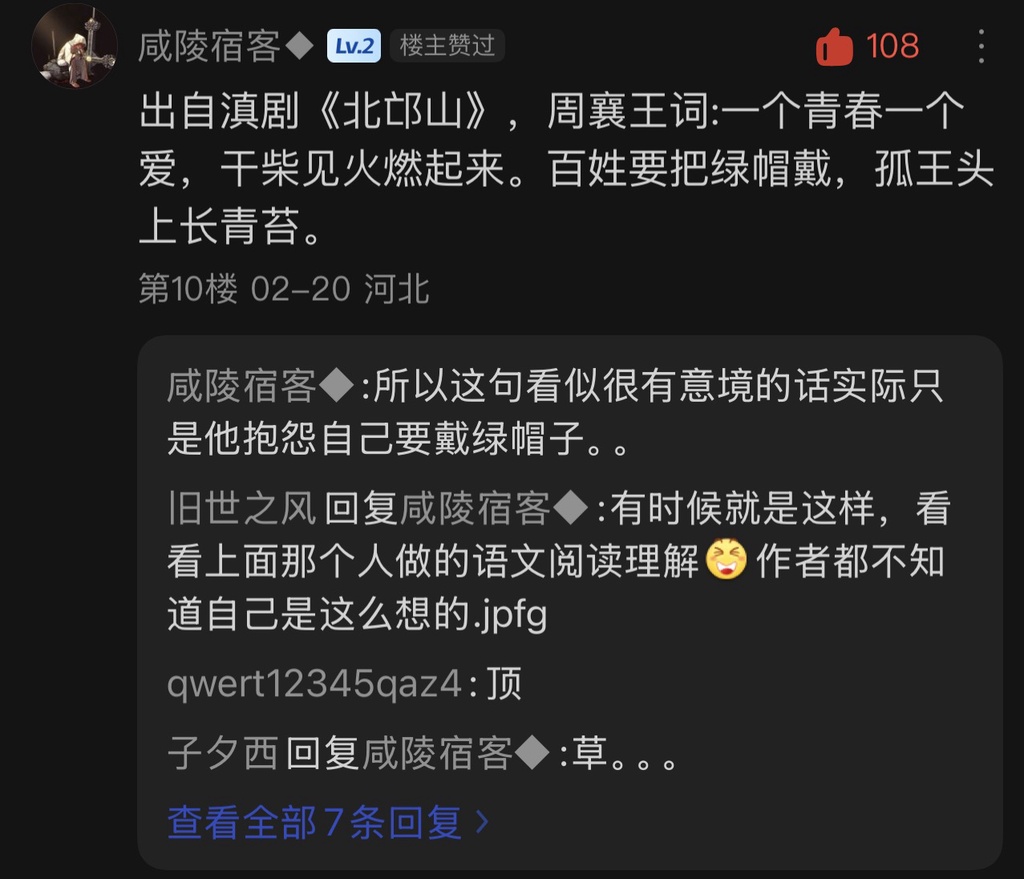1024x879 pixels.
Task: Like the comment by 咸陵宿客
Action: coord(835,47)
